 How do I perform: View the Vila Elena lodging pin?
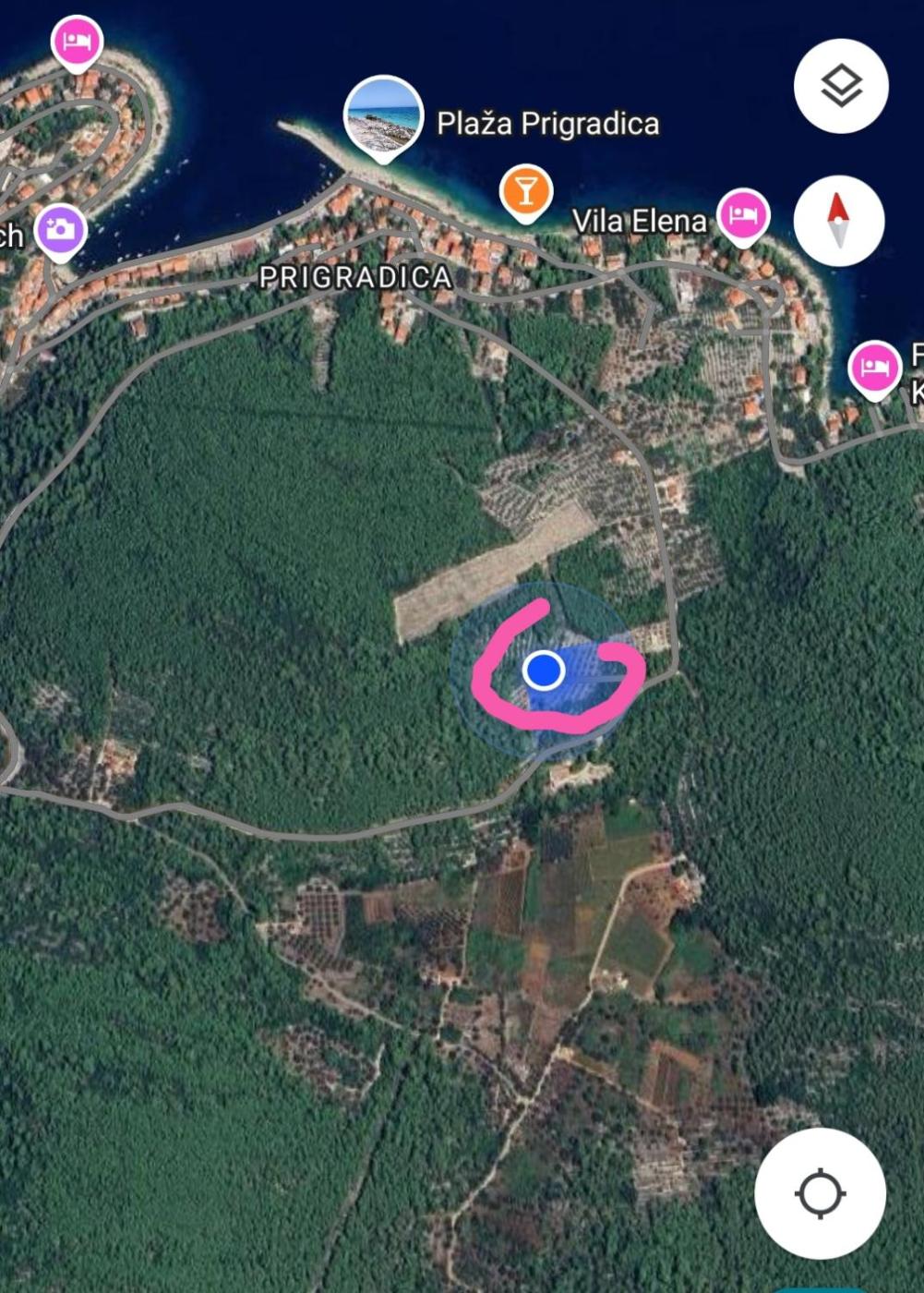743,215
